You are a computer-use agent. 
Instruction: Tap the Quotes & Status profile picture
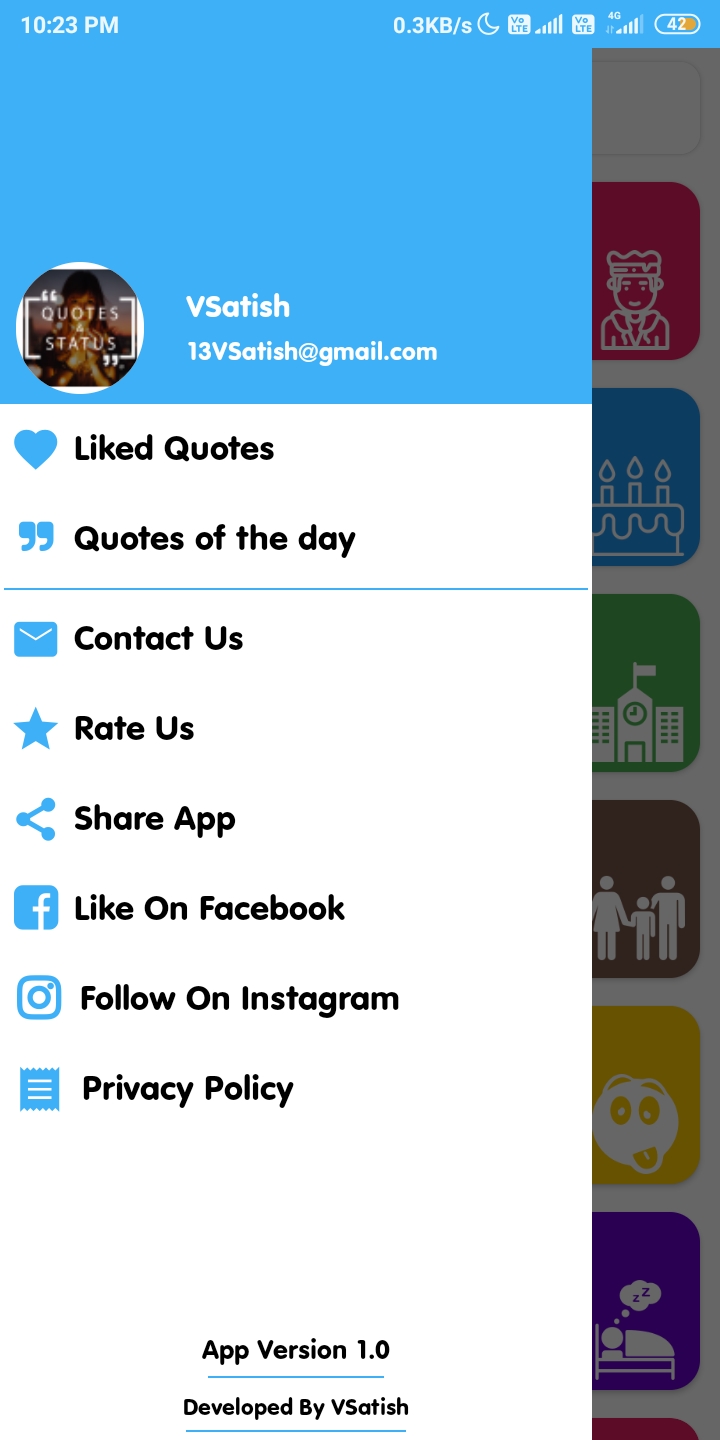pos(80,328)
